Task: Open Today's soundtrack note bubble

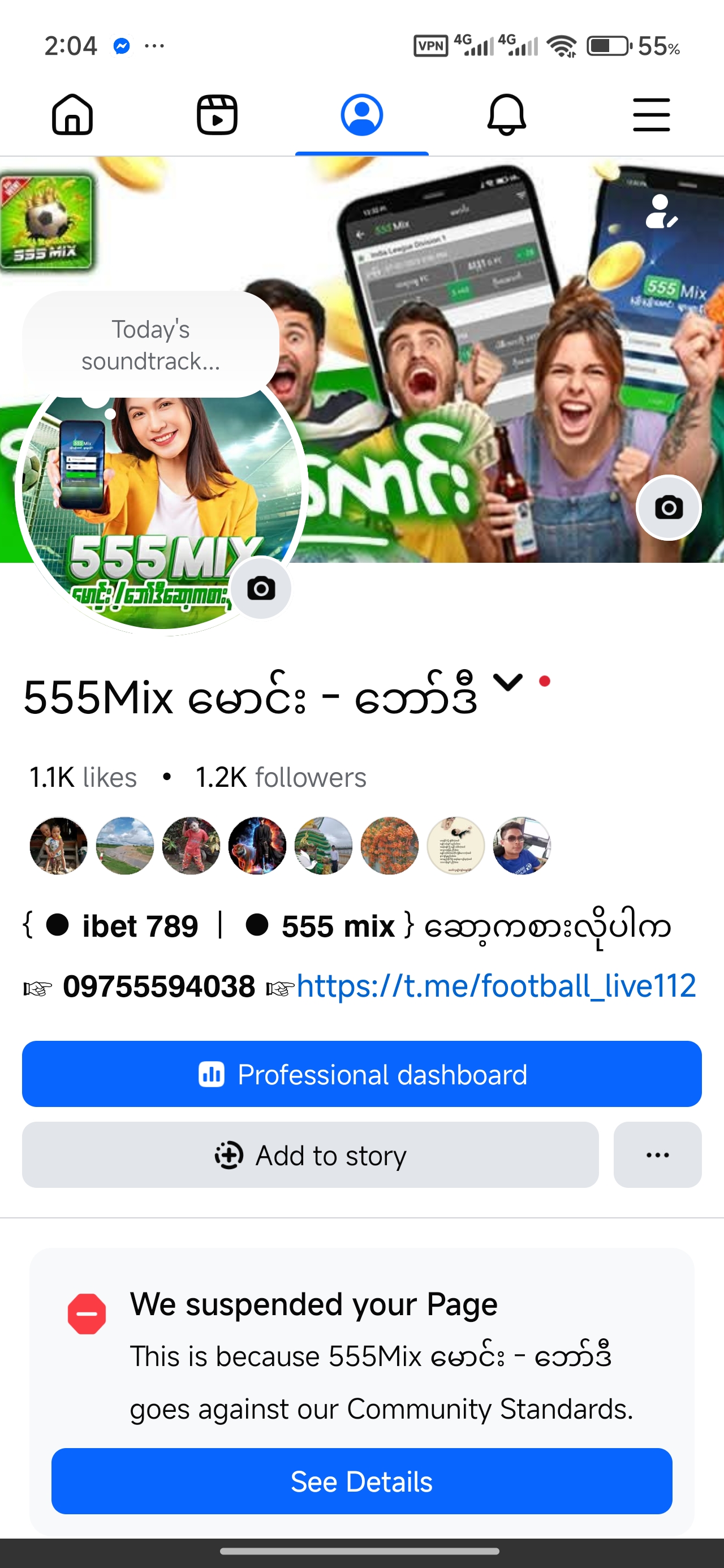Action: (150, 344)
